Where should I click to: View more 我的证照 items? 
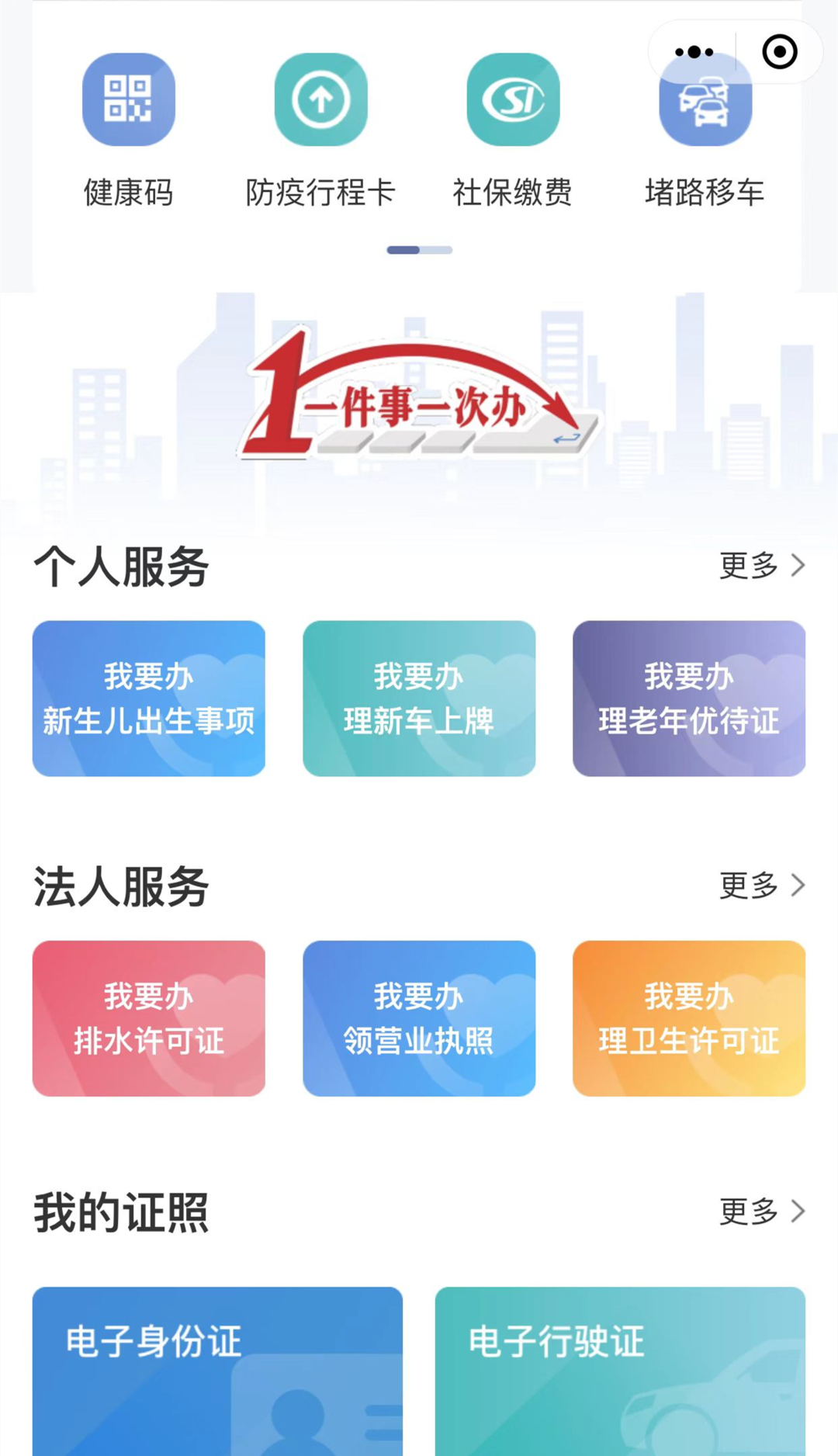click(763, 1211)
